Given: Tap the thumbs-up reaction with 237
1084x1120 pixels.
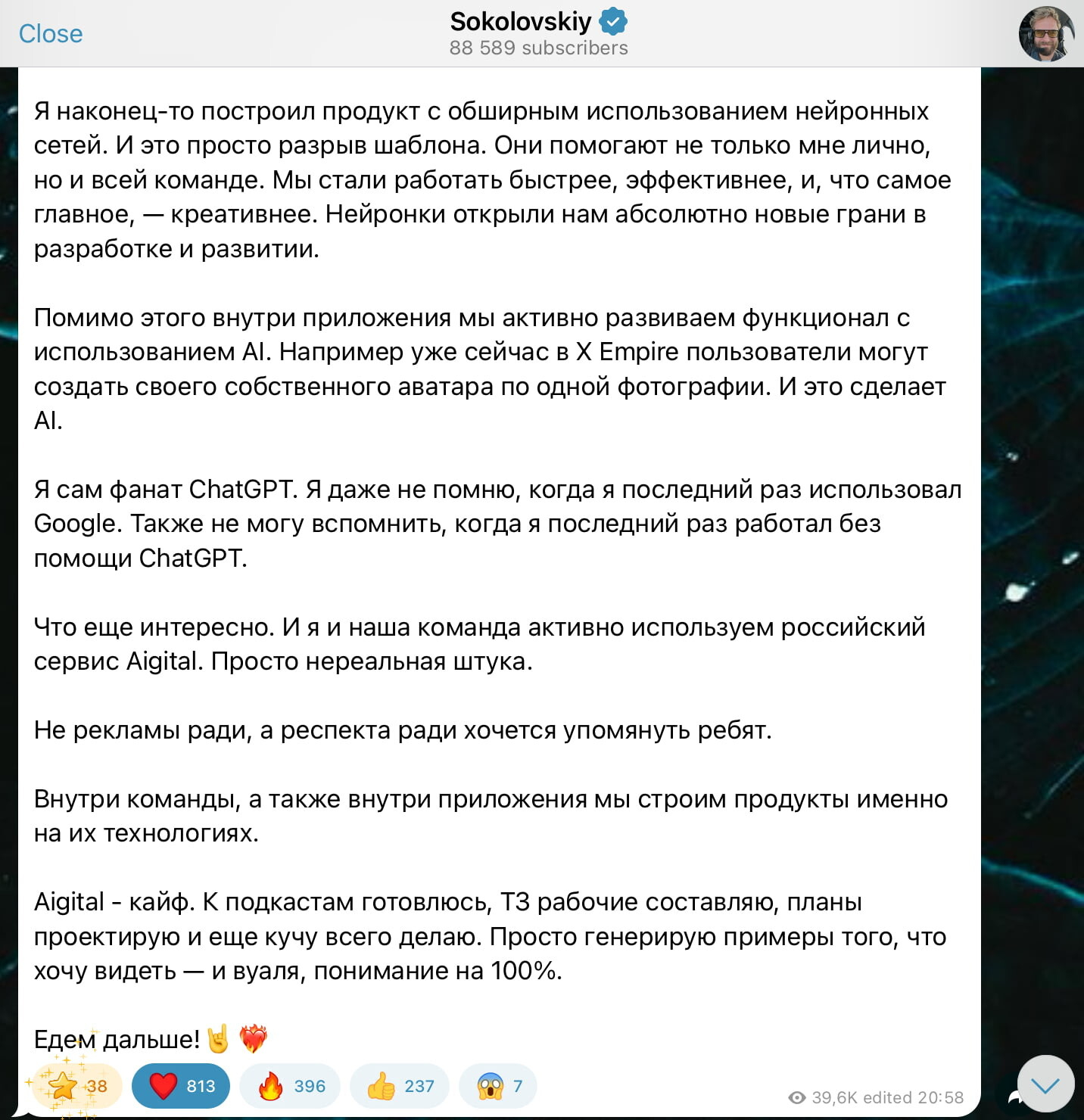Looking at the screenshot, I should 400,1086.
